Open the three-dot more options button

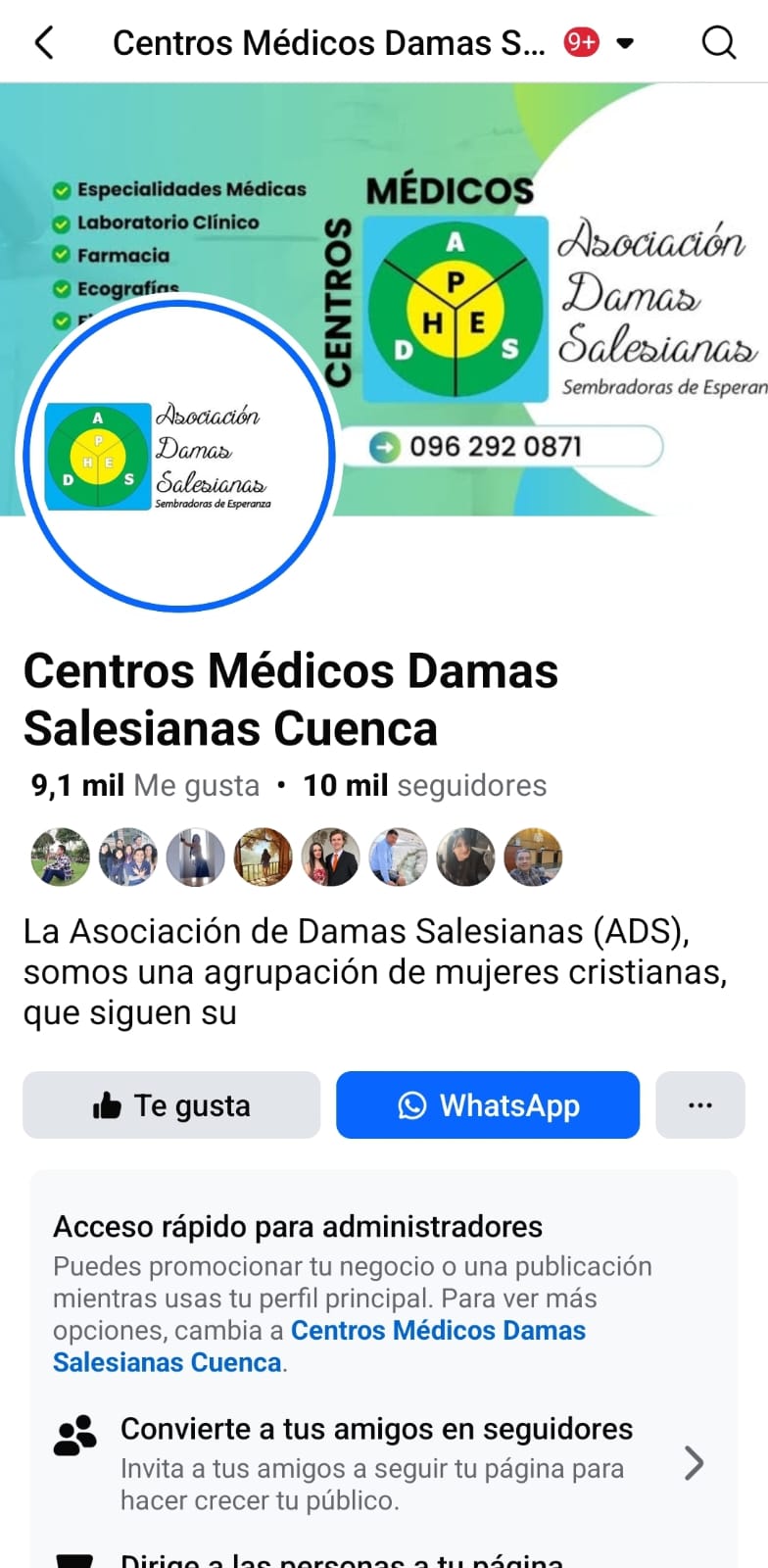[x=699, y=1105]
